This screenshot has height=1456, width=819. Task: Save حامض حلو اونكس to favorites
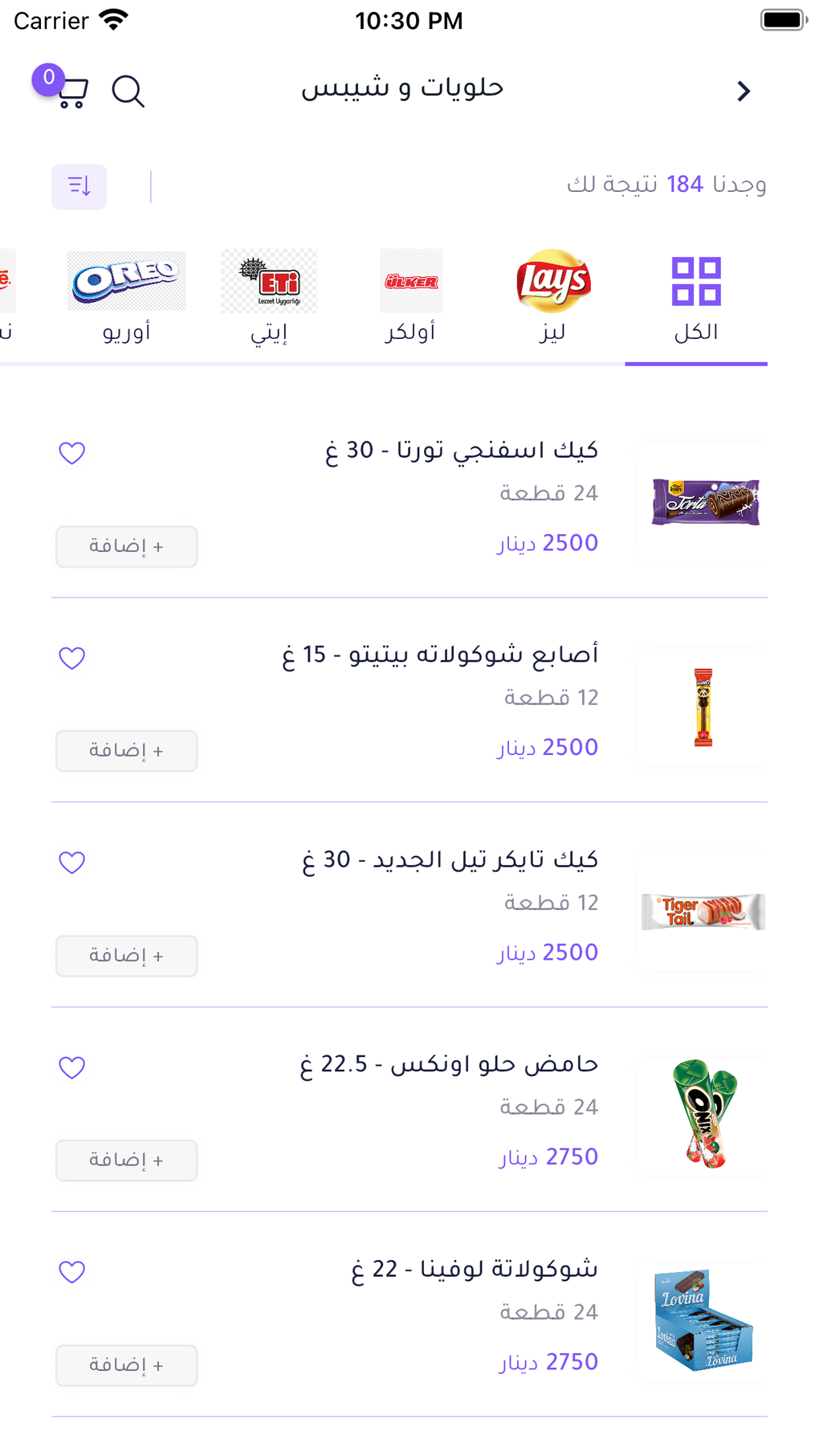(72, 1067)
